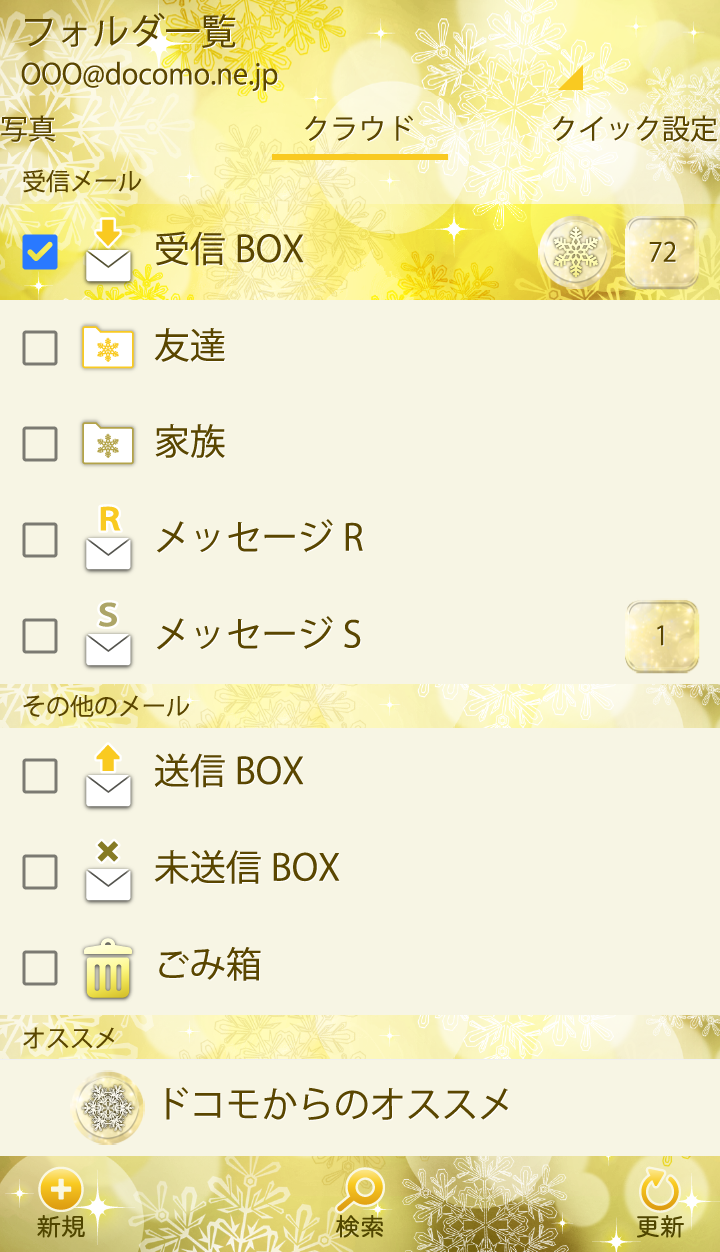Open ドコモからのオススメ
Image resolution: width=720 pixels, height=1252 pixels.
point(333,1104)
